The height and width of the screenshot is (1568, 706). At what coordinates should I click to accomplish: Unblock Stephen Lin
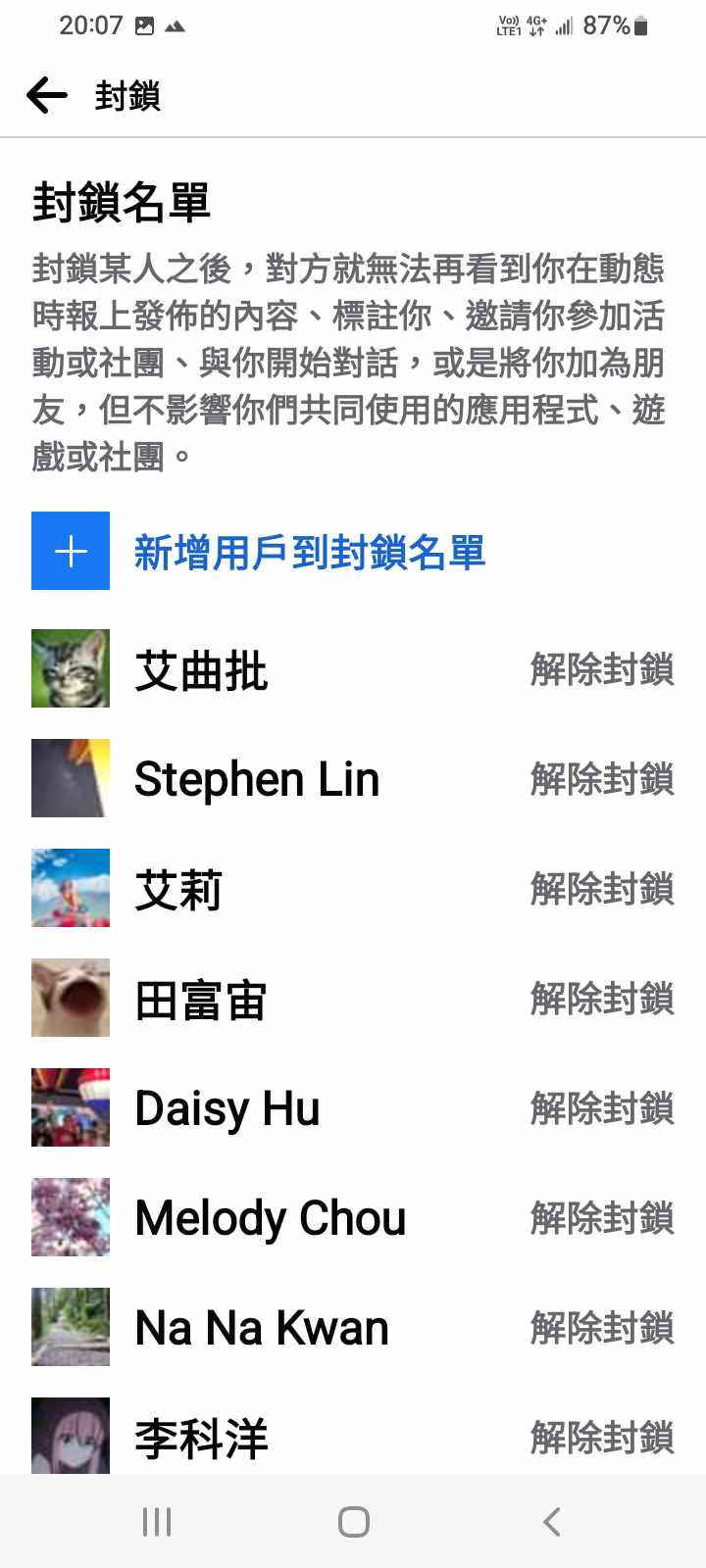601,780
